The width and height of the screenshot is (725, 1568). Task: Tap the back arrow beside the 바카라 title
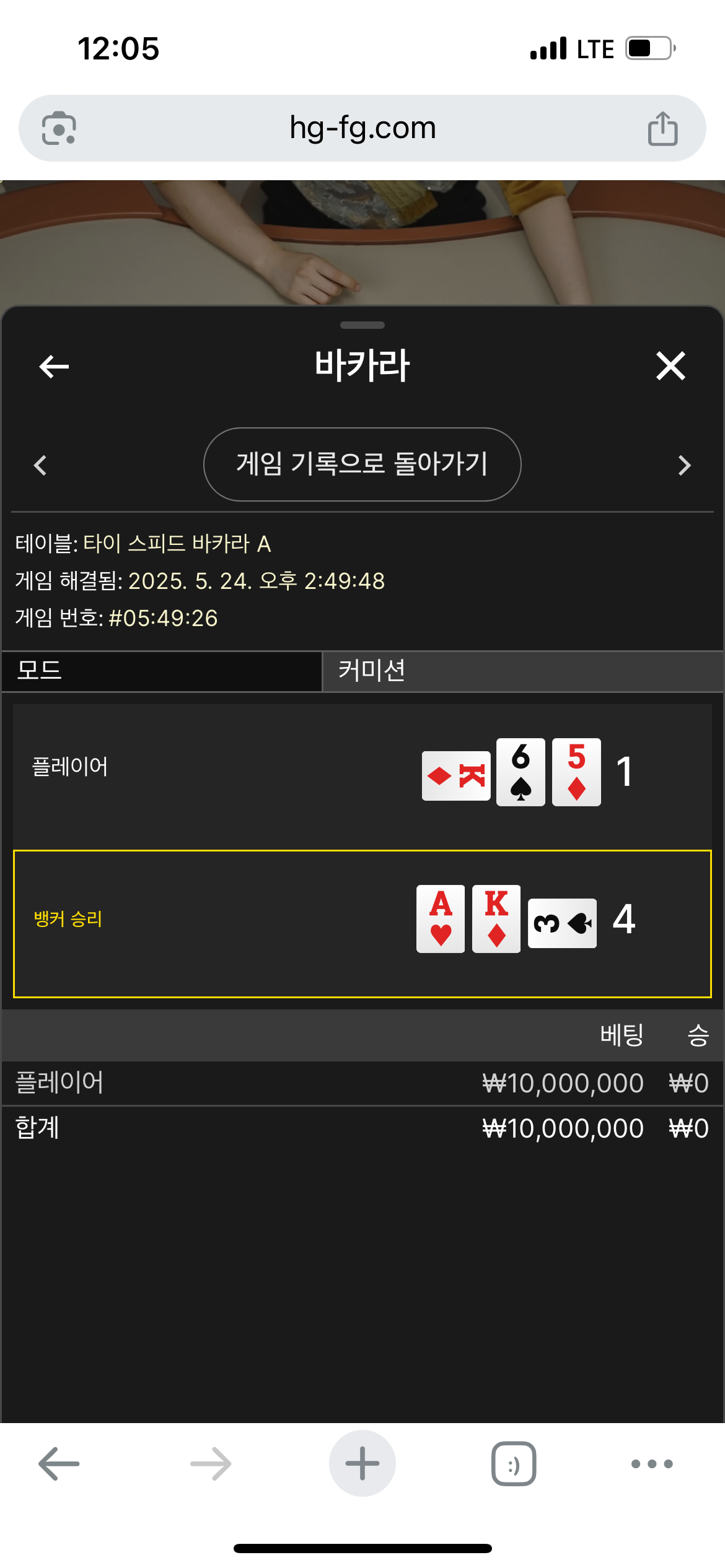[54, 366]
